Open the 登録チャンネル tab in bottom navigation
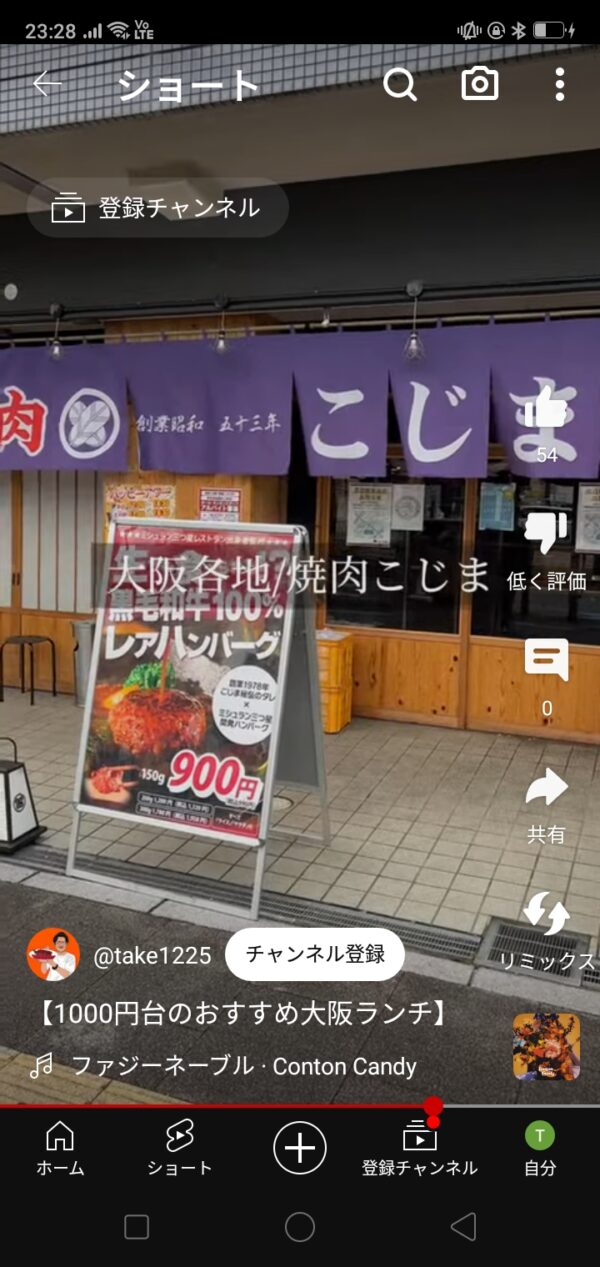 pos(420,1148)
